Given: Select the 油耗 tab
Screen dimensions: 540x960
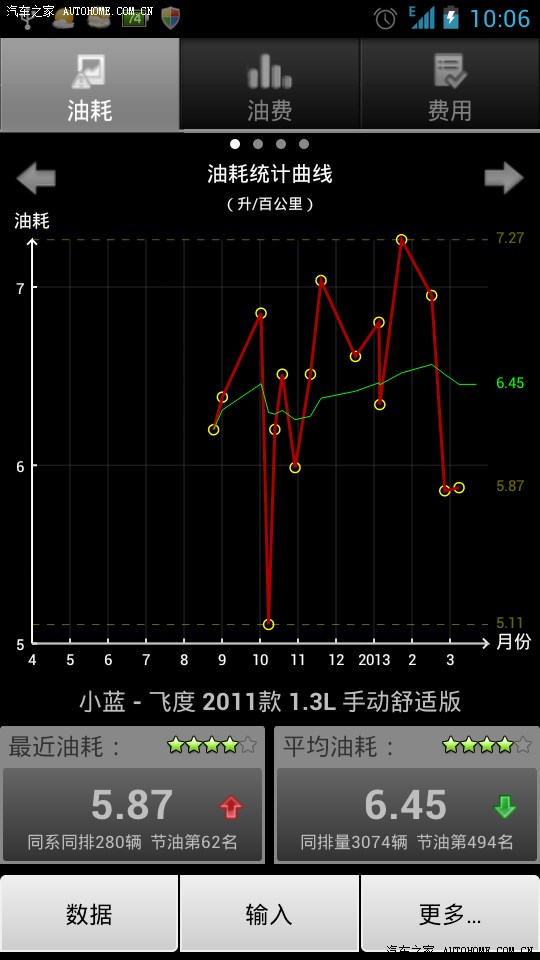Looking at the screenshot, I should click(x=90, y=84).
